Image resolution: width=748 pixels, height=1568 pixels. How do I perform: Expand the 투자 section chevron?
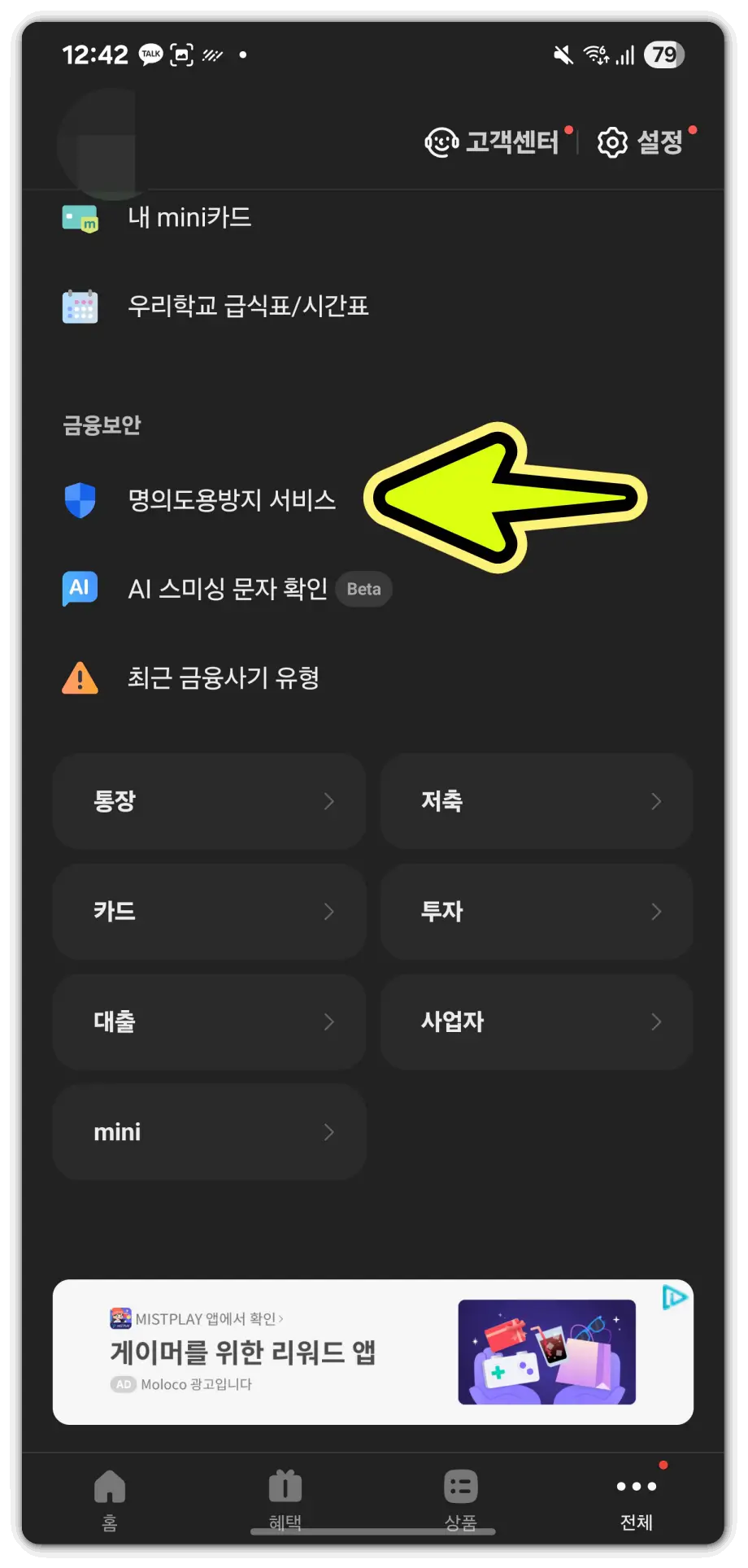click(x=656, y=912)
